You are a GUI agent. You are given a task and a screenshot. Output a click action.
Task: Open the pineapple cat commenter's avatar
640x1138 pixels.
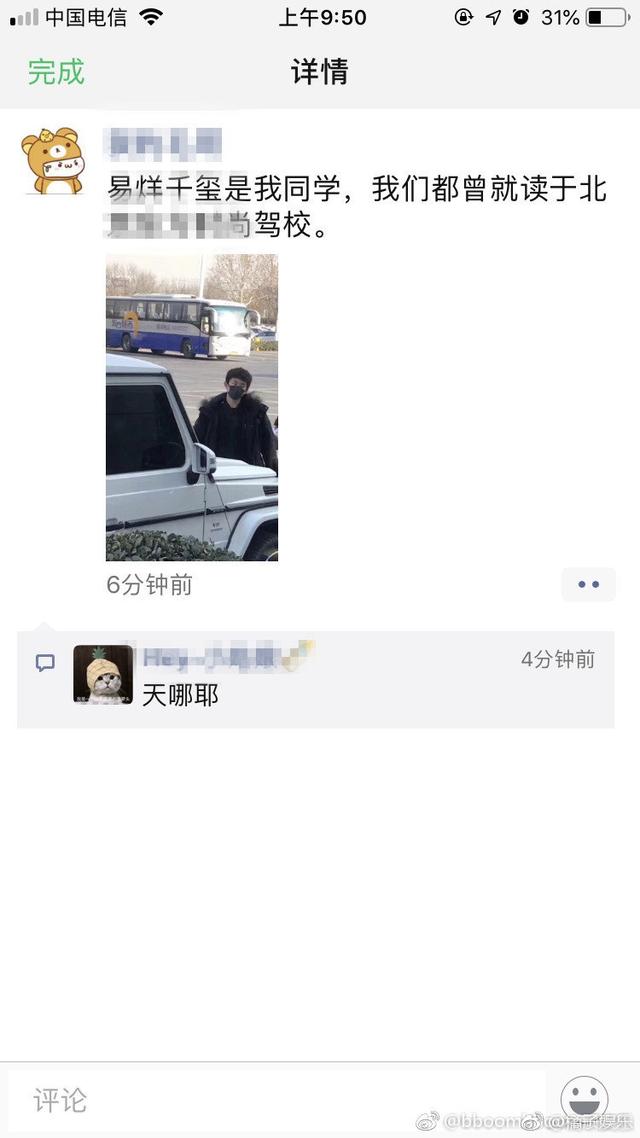103,674
